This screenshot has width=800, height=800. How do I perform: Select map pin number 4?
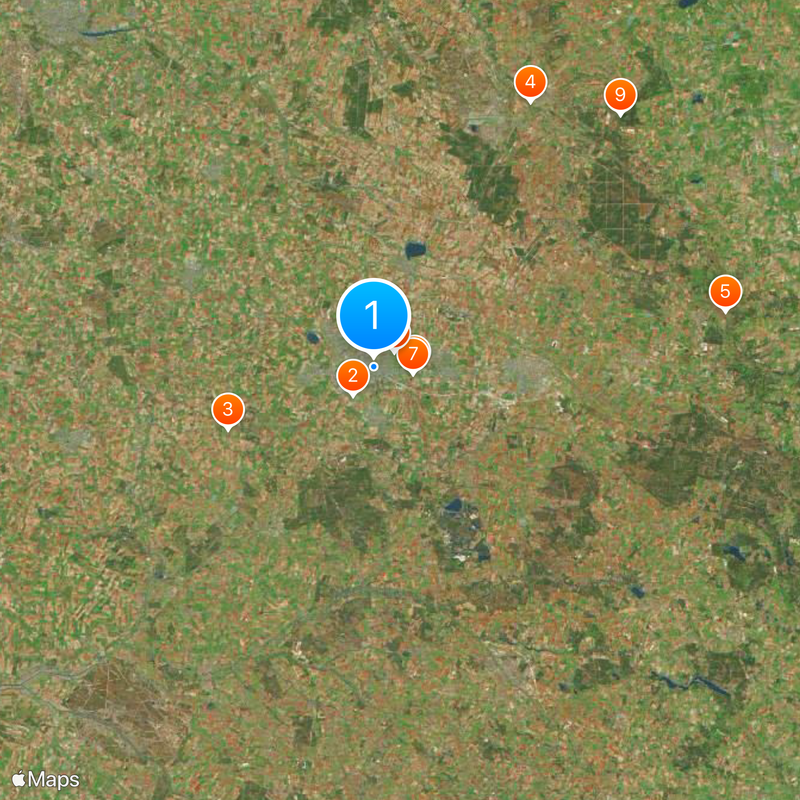530,82
